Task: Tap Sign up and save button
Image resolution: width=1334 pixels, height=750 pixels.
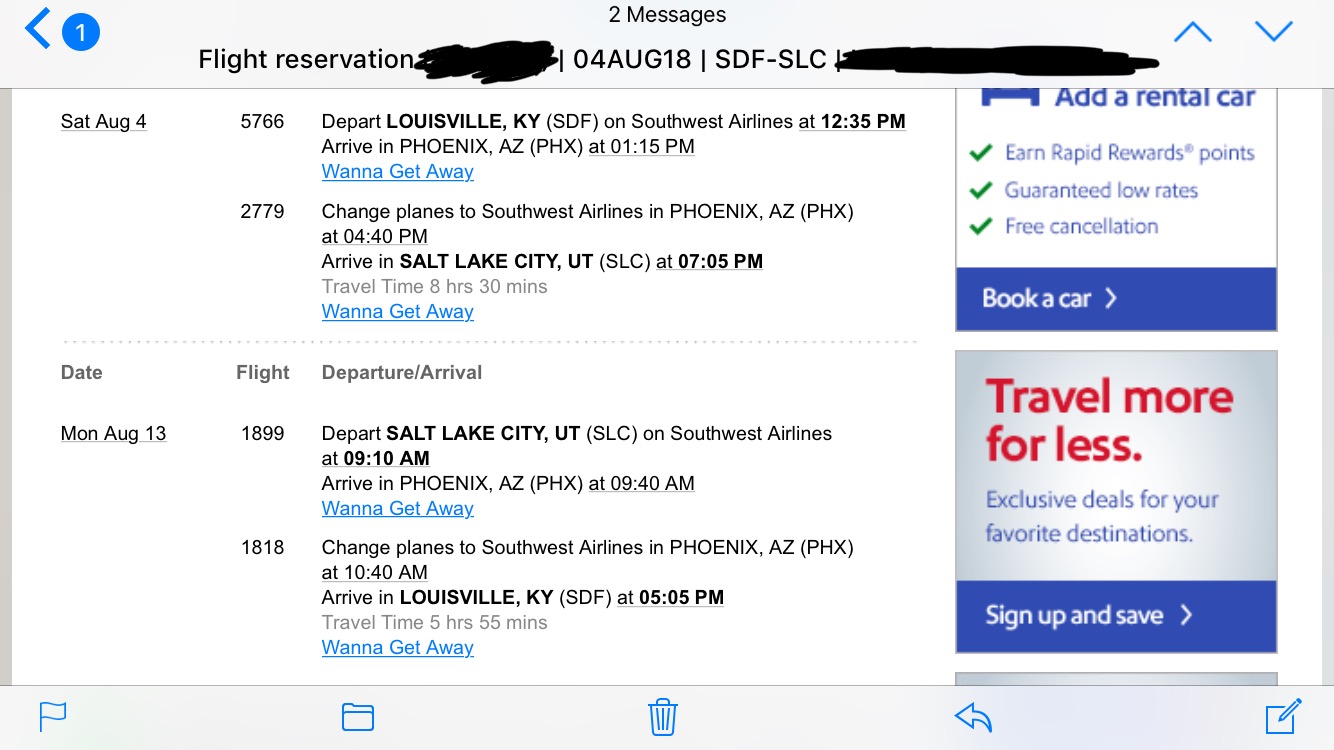Action: pyautogui.click(x=1115, y=615)
